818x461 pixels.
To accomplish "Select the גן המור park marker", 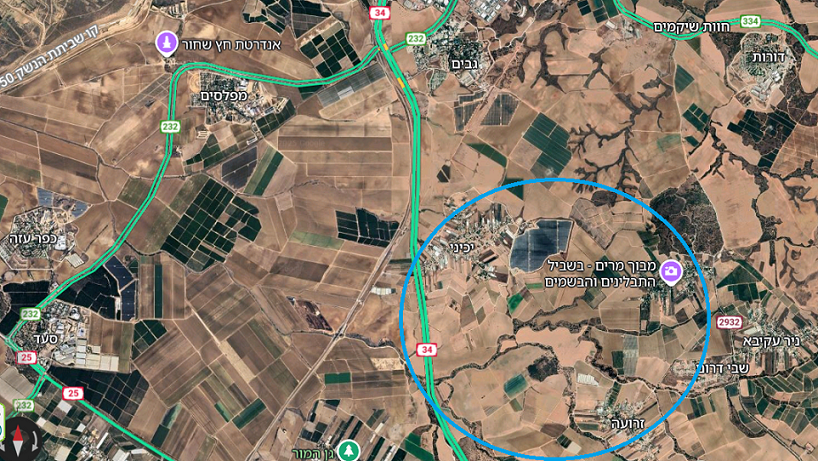I will click(348, 449).
